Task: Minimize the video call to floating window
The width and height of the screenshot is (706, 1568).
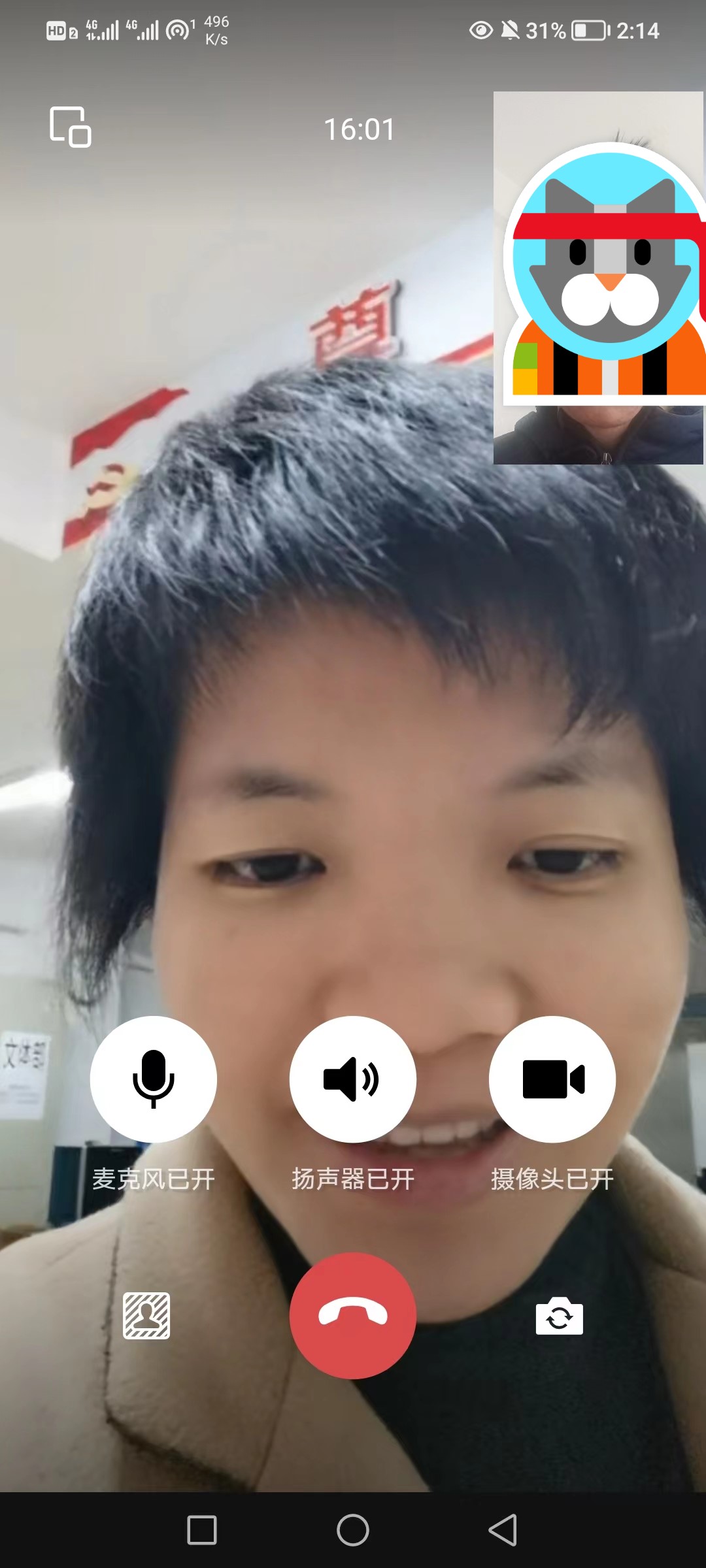Action: [x=71, y=127]
